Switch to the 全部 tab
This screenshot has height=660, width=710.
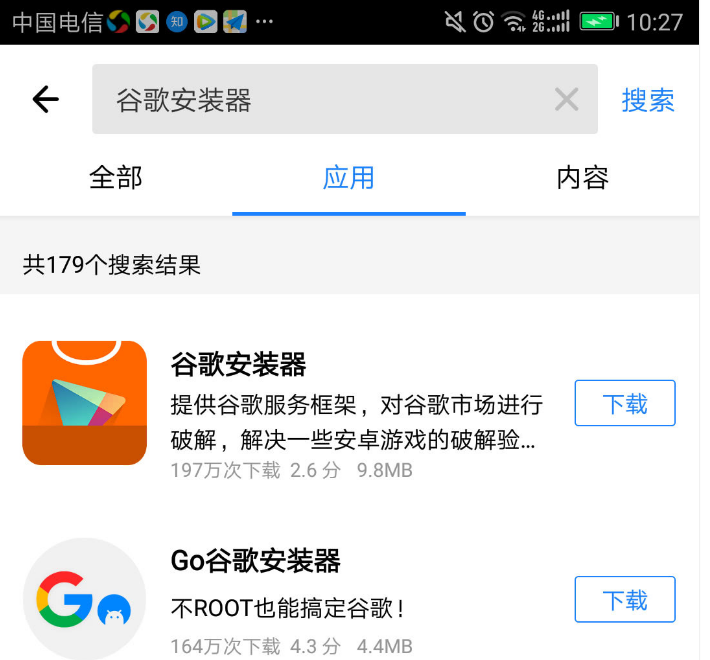pos(116,178)
